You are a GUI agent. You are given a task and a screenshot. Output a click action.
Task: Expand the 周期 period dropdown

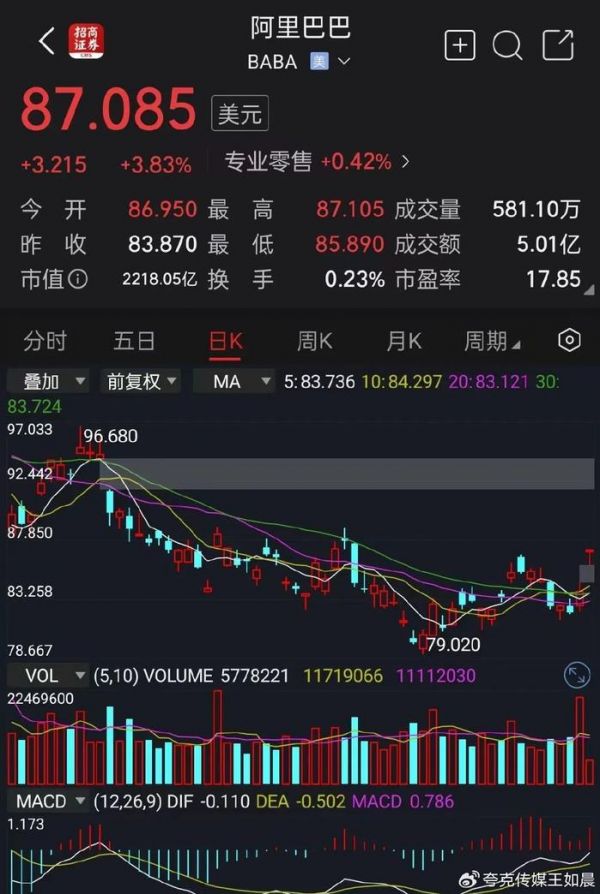tap(492, 341)
